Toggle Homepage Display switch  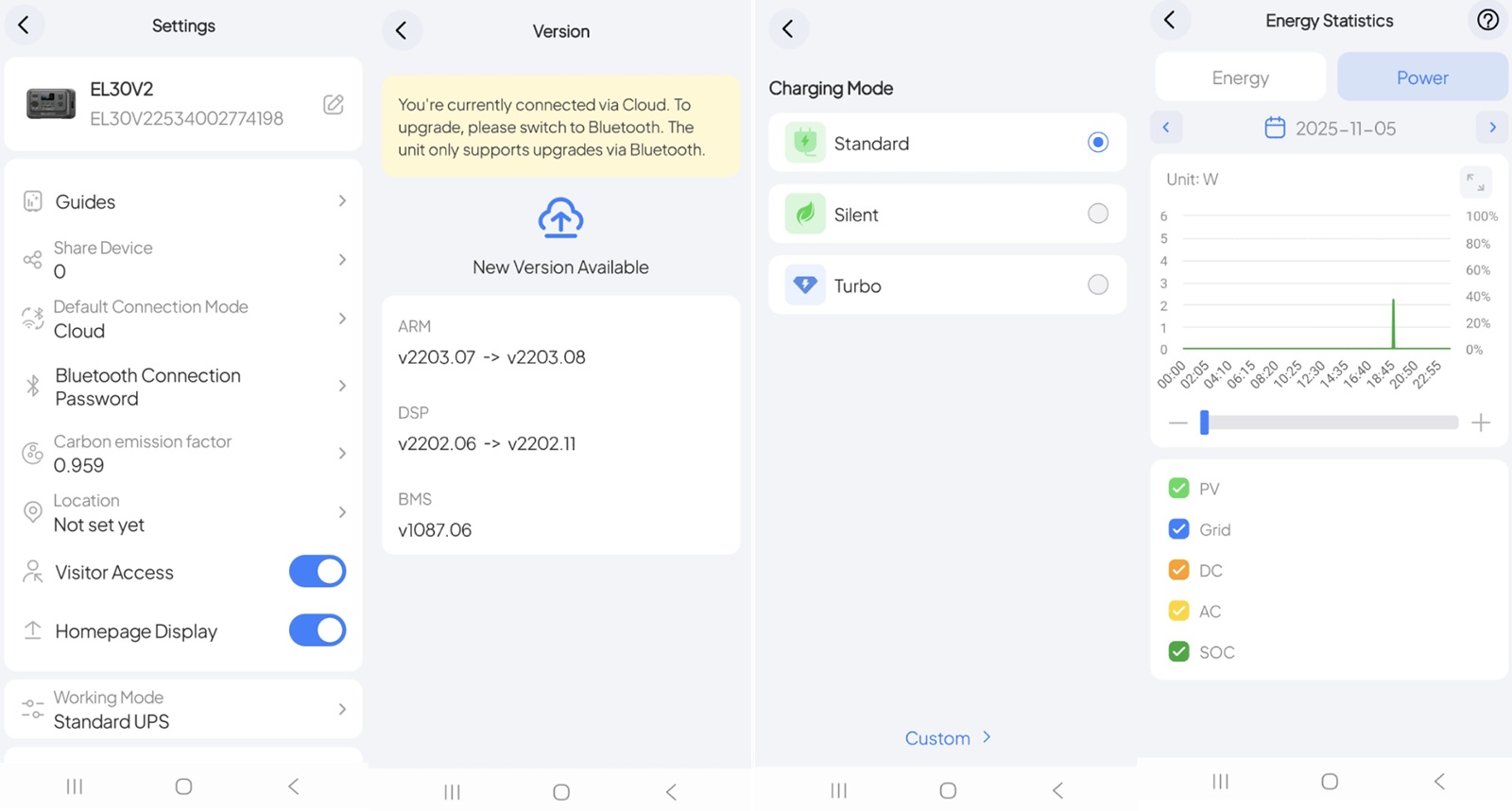pos(317,630)
